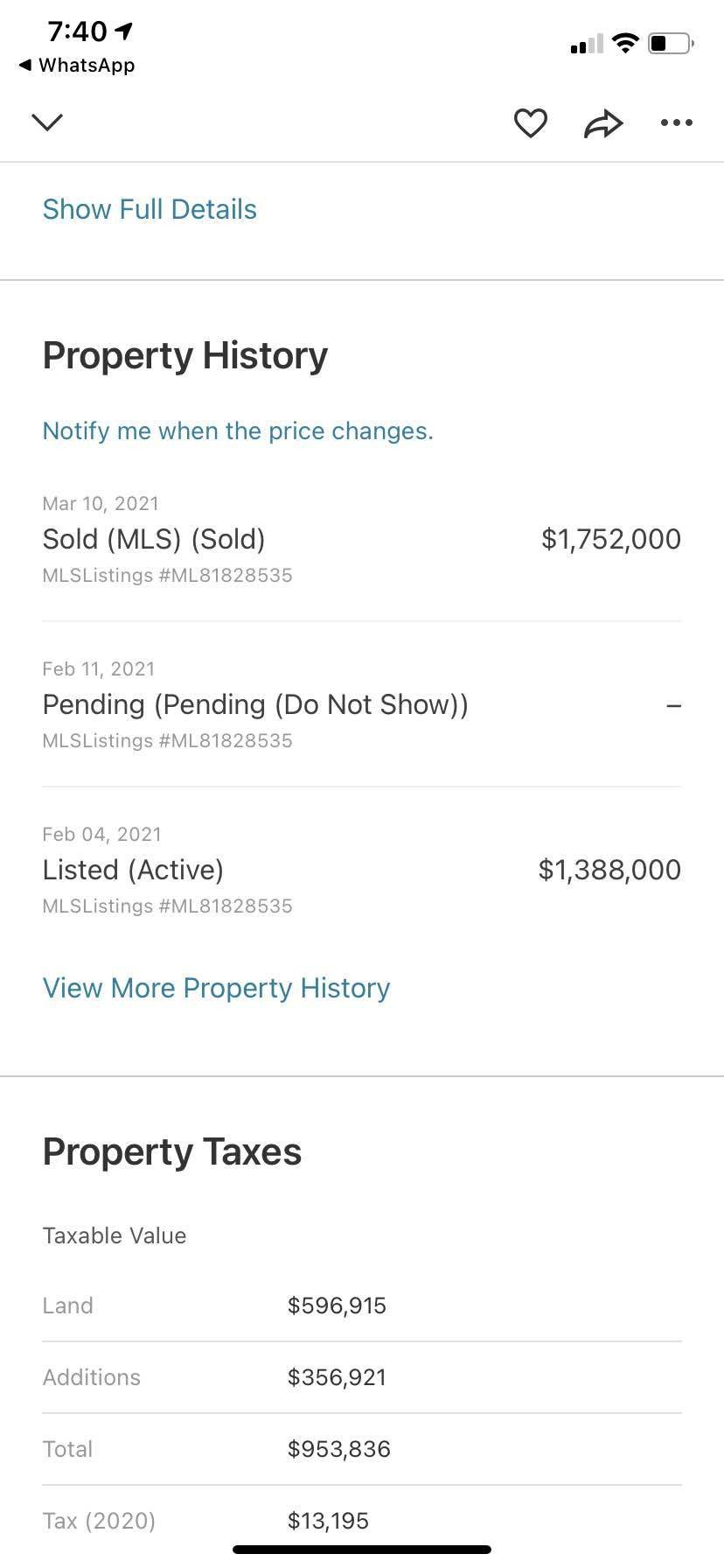Tap the MLSListings #ML81828535 entry under Sold
Screen dimensions: 724x1568
(x=167, y=575)
